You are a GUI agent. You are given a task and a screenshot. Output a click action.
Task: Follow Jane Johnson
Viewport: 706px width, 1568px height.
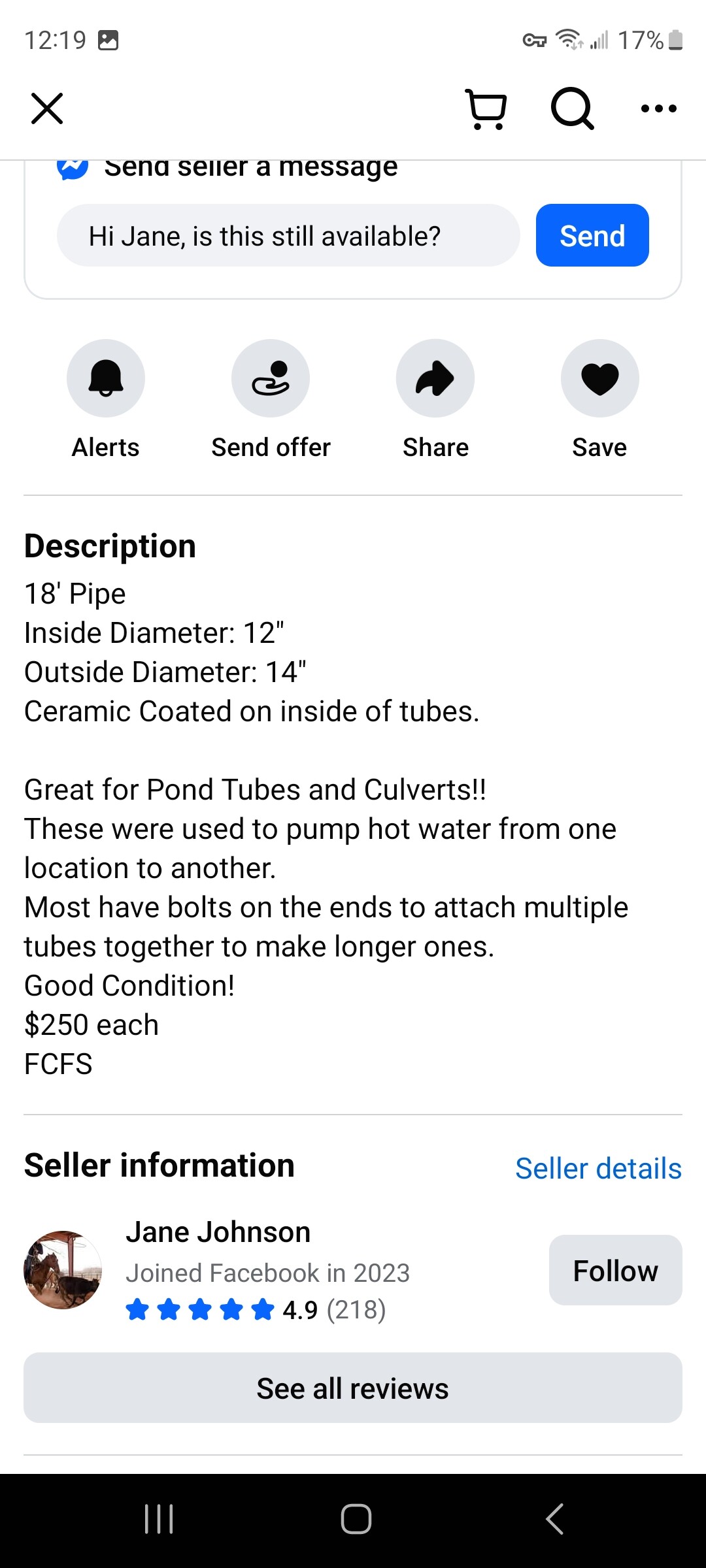pyautogui.click(x=615, y=1271)
